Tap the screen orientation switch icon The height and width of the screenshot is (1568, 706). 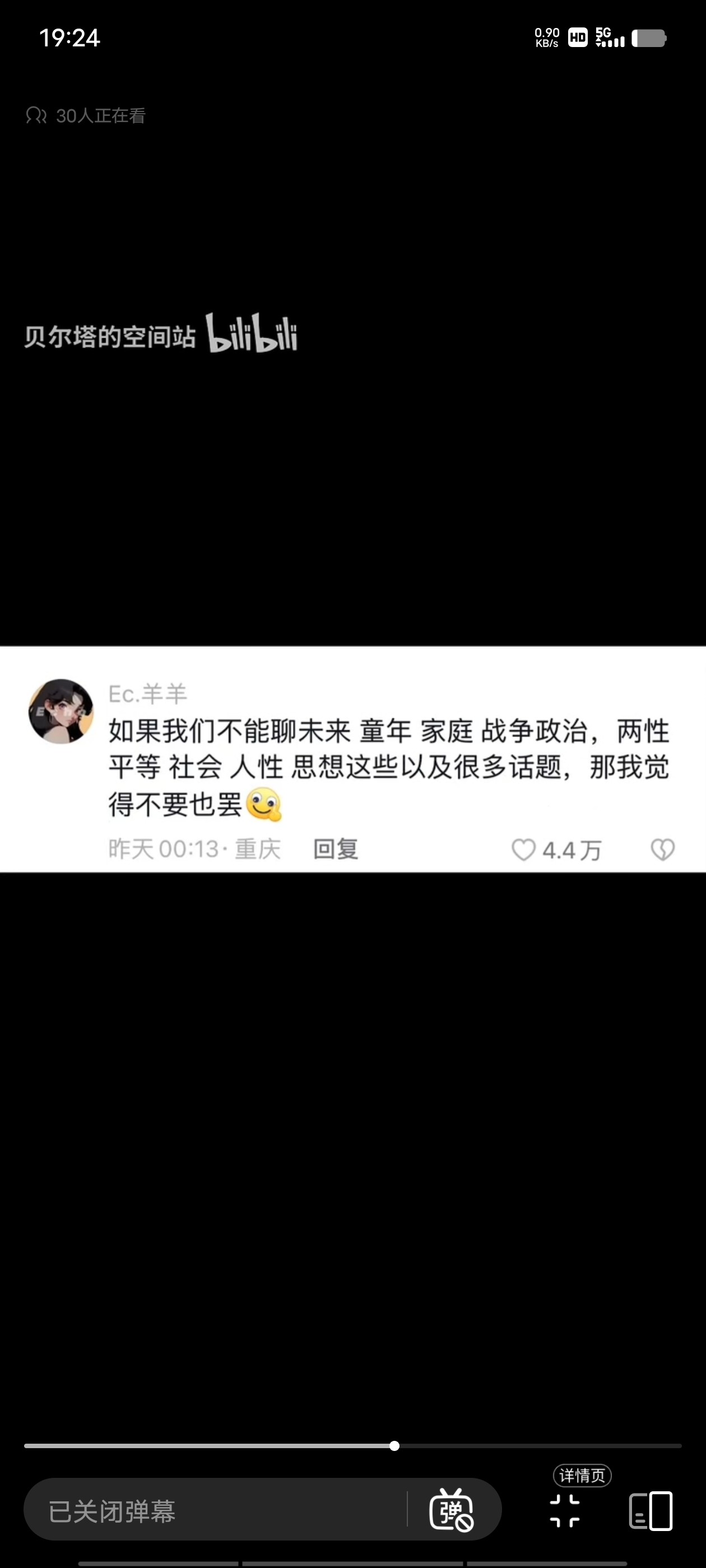click(x=650, y=1511)
